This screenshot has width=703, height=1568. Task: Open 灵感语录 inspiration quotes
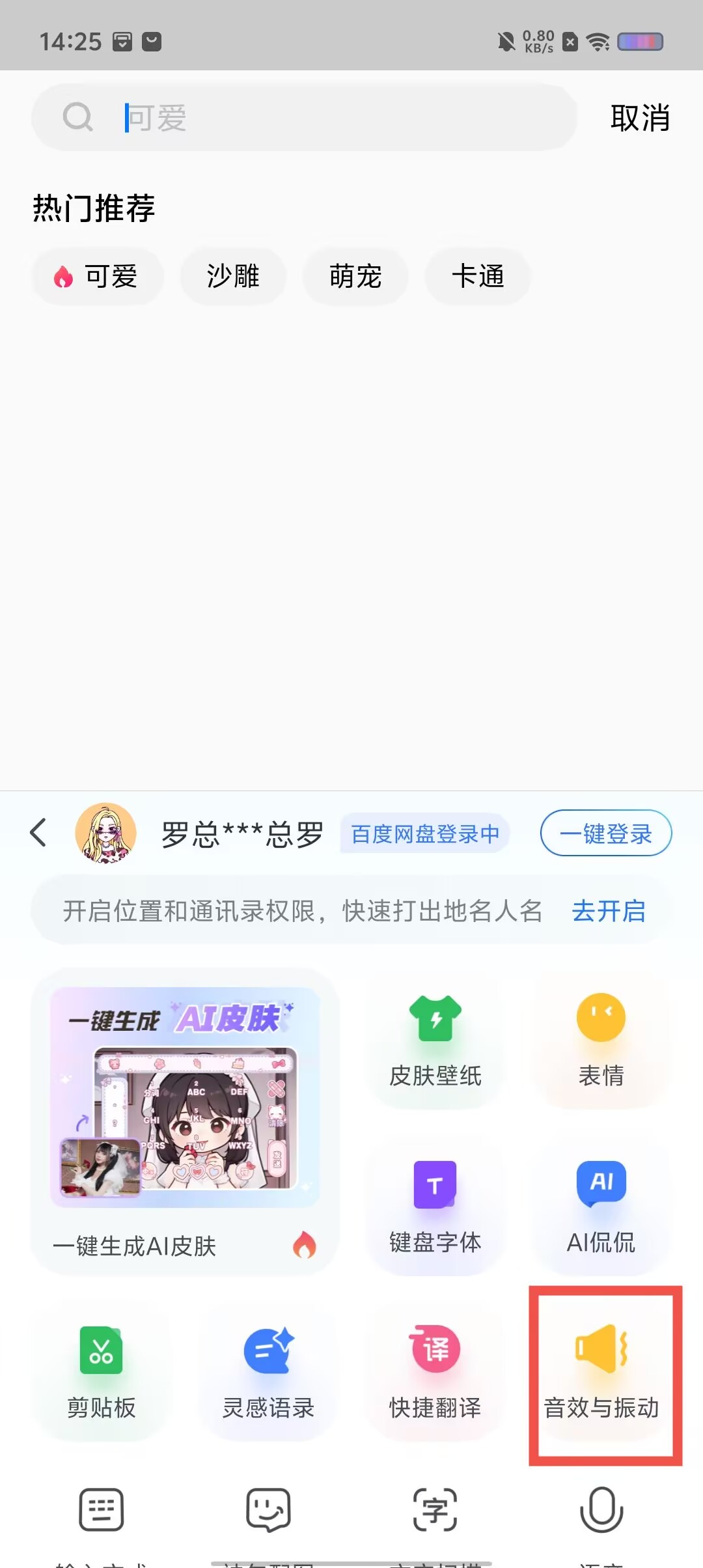click(268, 1371)
